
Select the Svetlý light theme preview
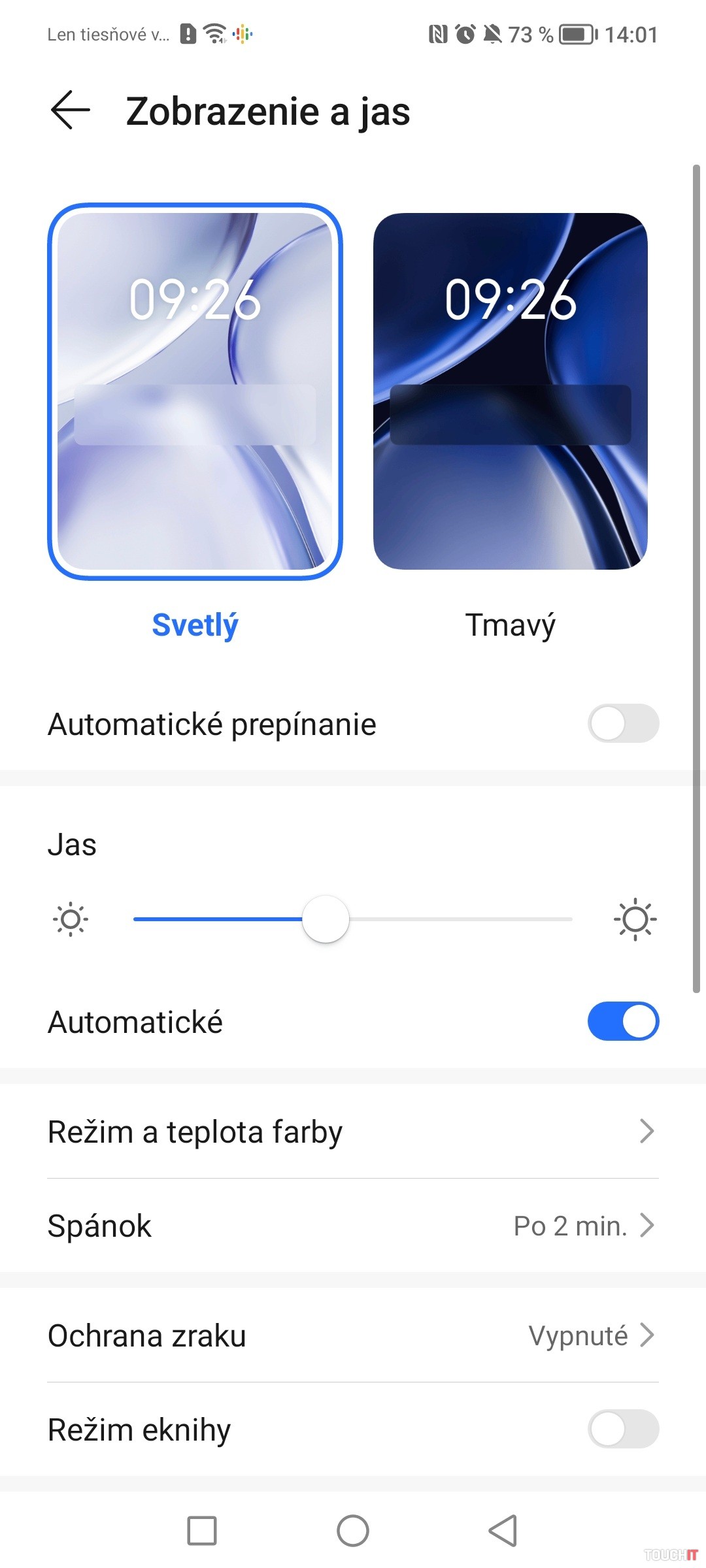[195, 391]
